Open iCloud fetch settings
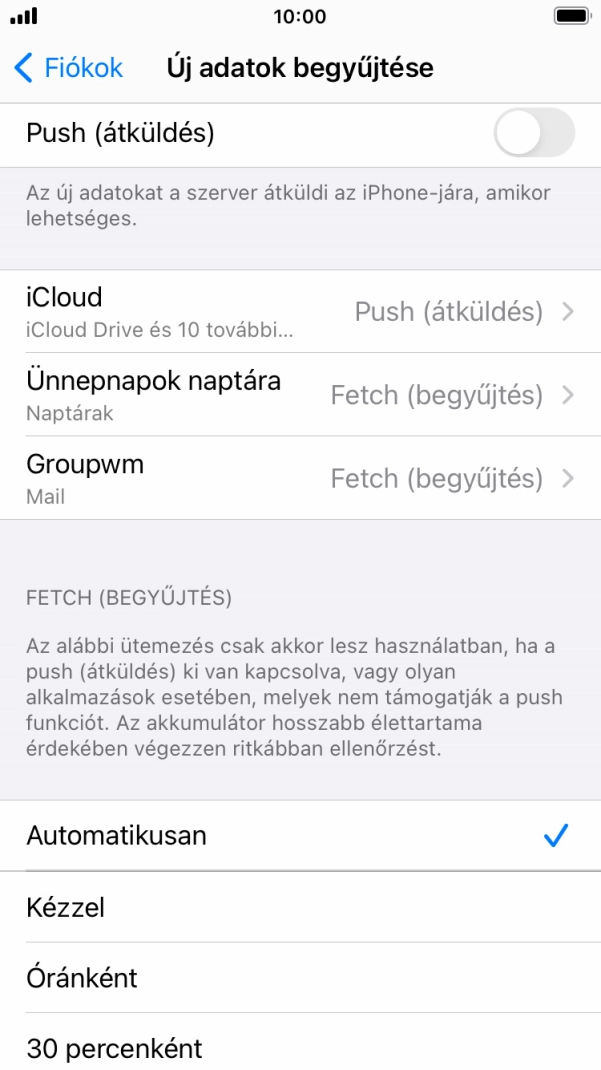The image size is (601, 1070). (x=300, y=311)
